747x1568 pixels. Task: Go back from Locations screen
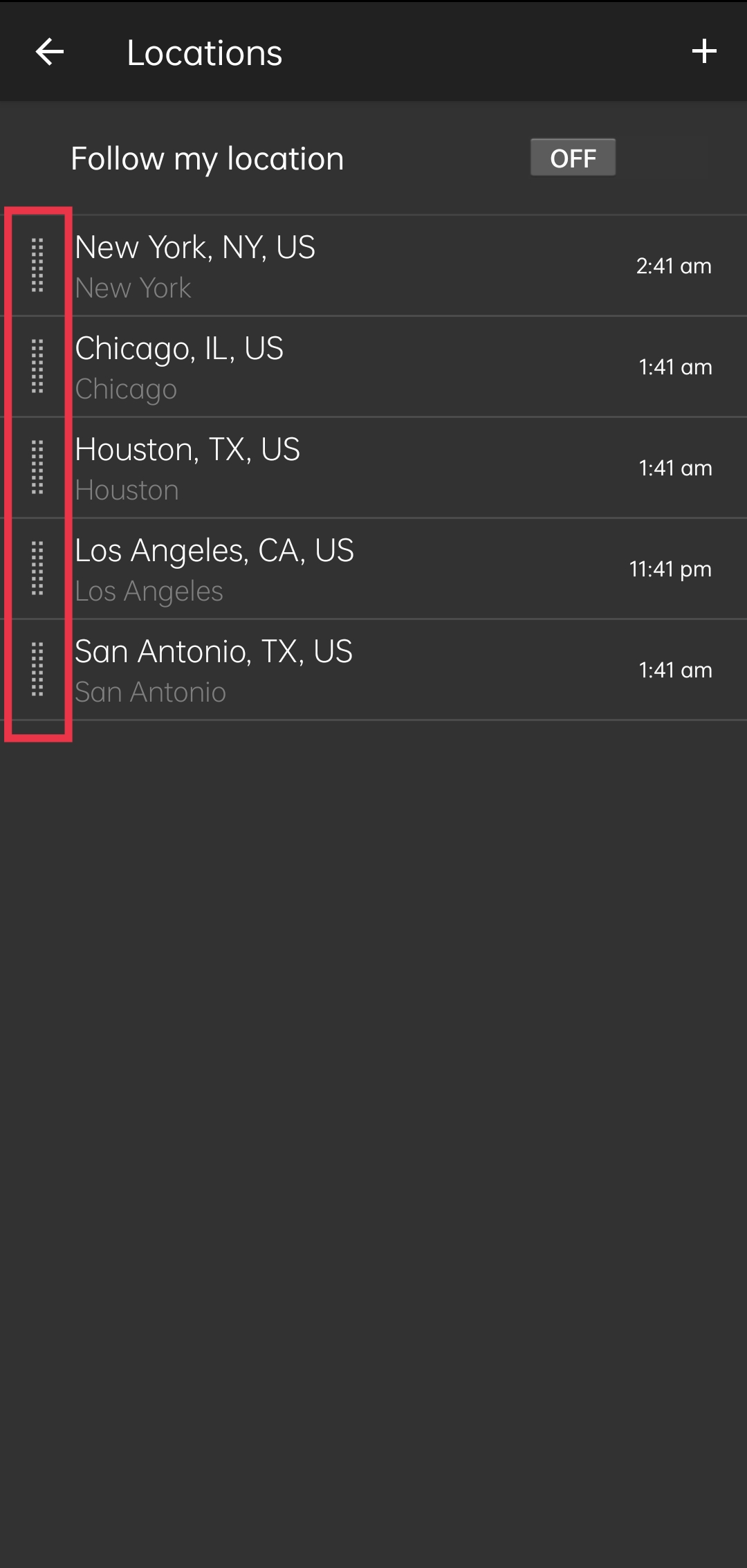coord(50,52)
